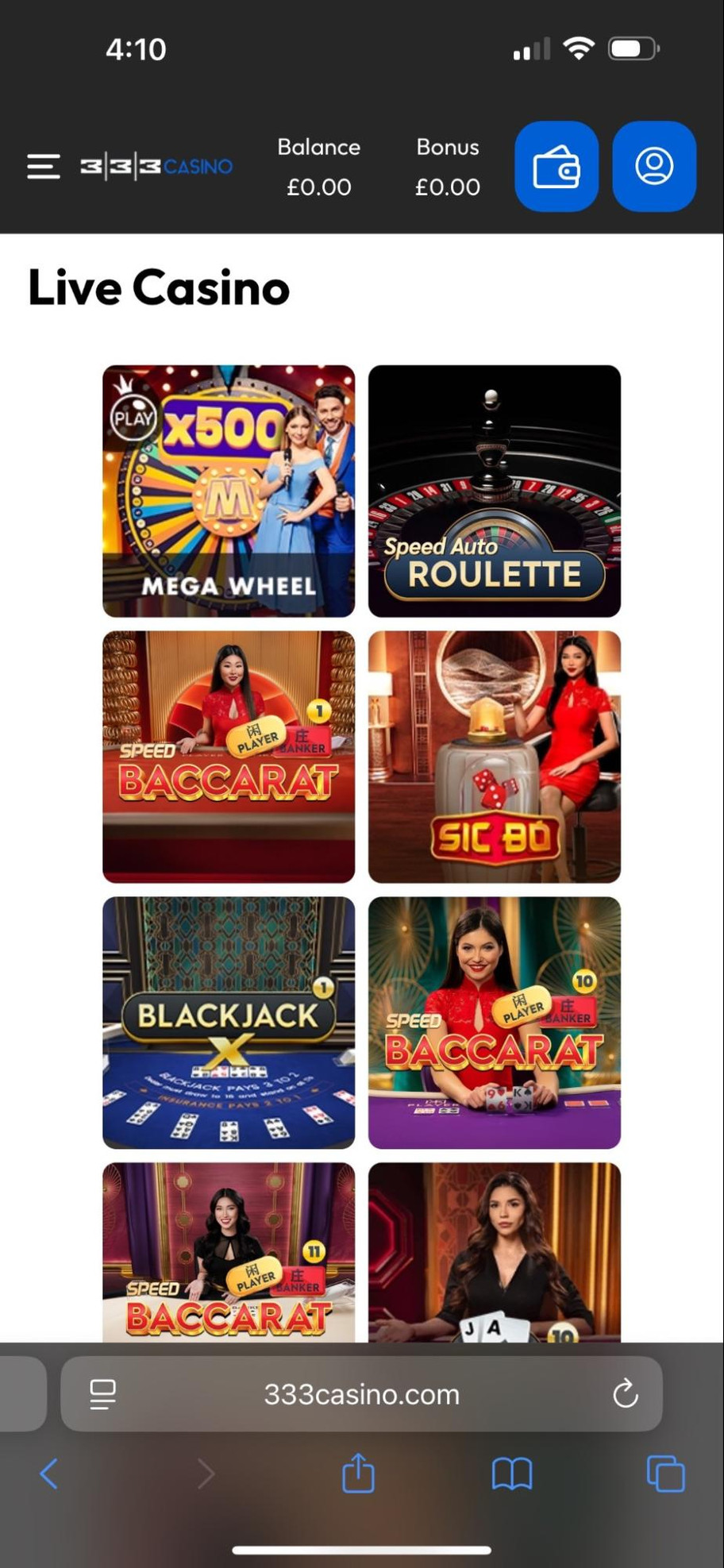
Task: Open Speed Baccarat table 11
Action: pos(229,1252)
